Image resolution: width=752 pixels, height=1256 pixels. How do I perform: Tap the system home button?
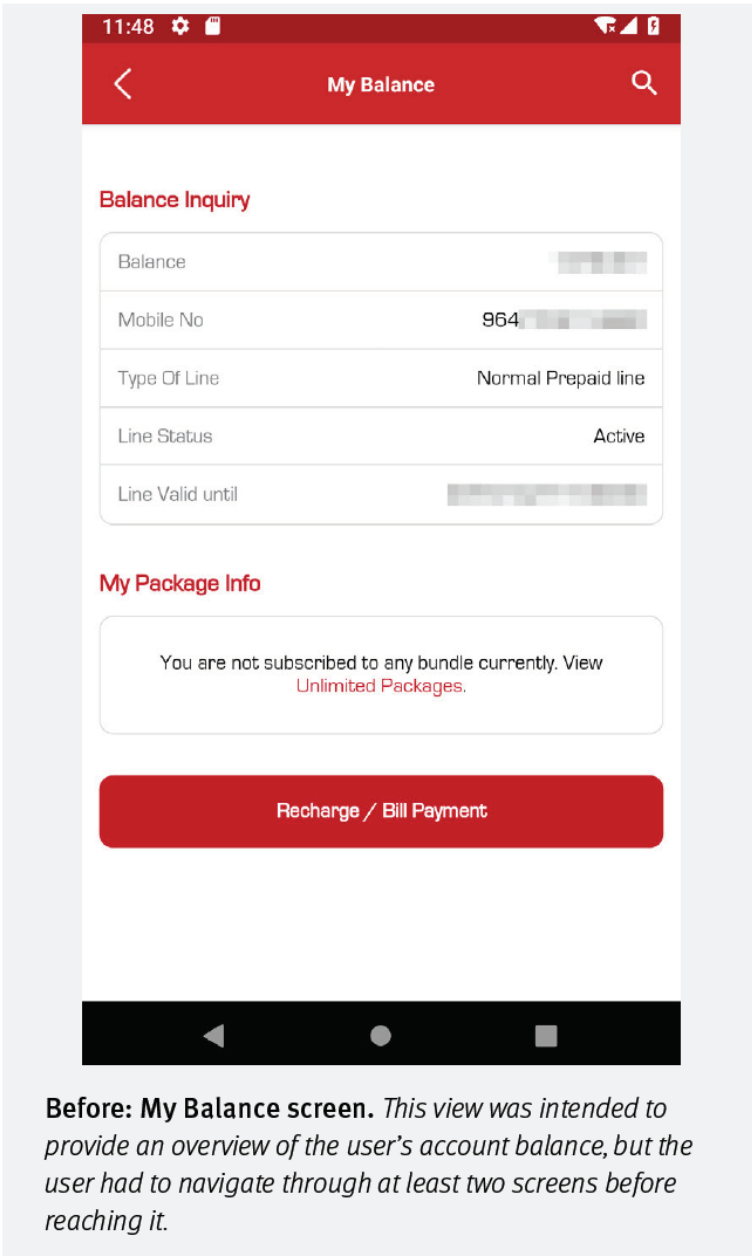tap(381, 1035)
